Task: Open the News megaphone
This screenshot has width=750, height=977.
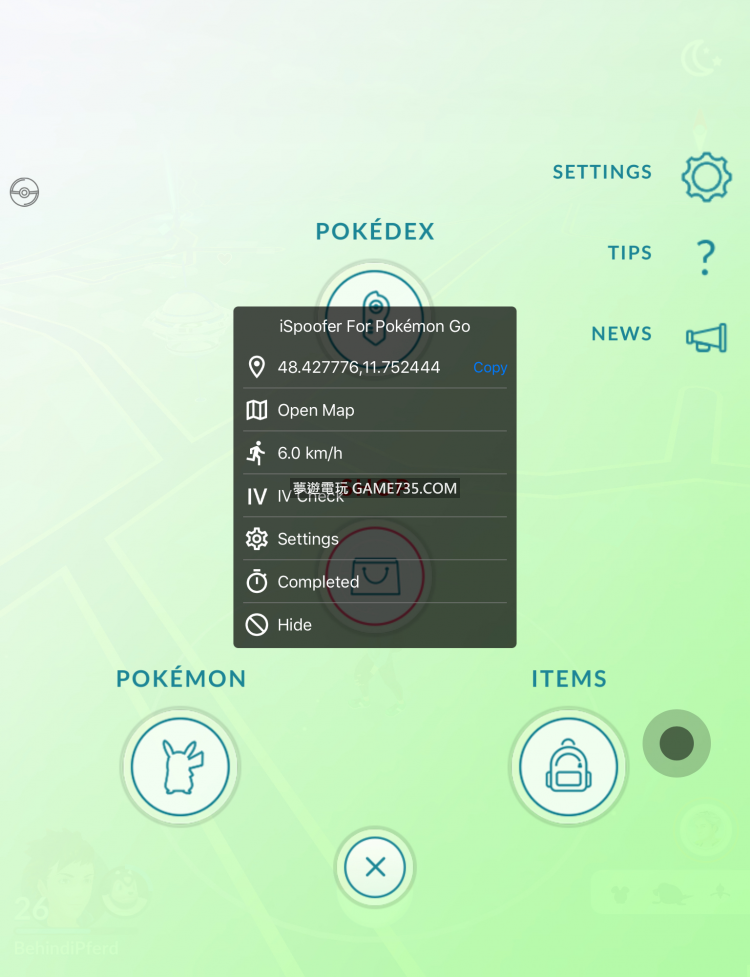Action: tap(706, 338)
